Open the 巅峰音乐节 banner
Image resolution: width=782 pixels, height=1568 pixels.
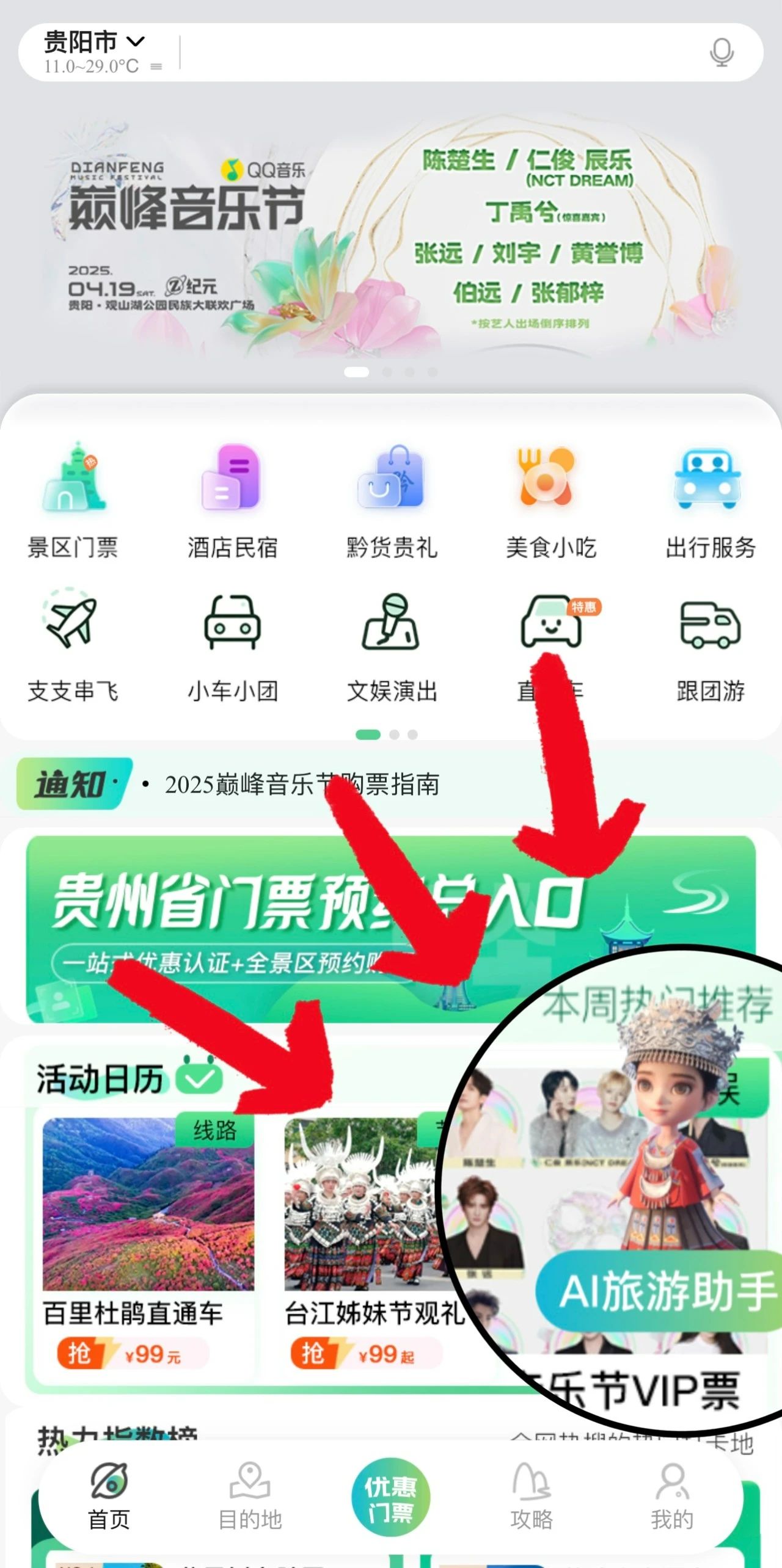click(391, 238)
